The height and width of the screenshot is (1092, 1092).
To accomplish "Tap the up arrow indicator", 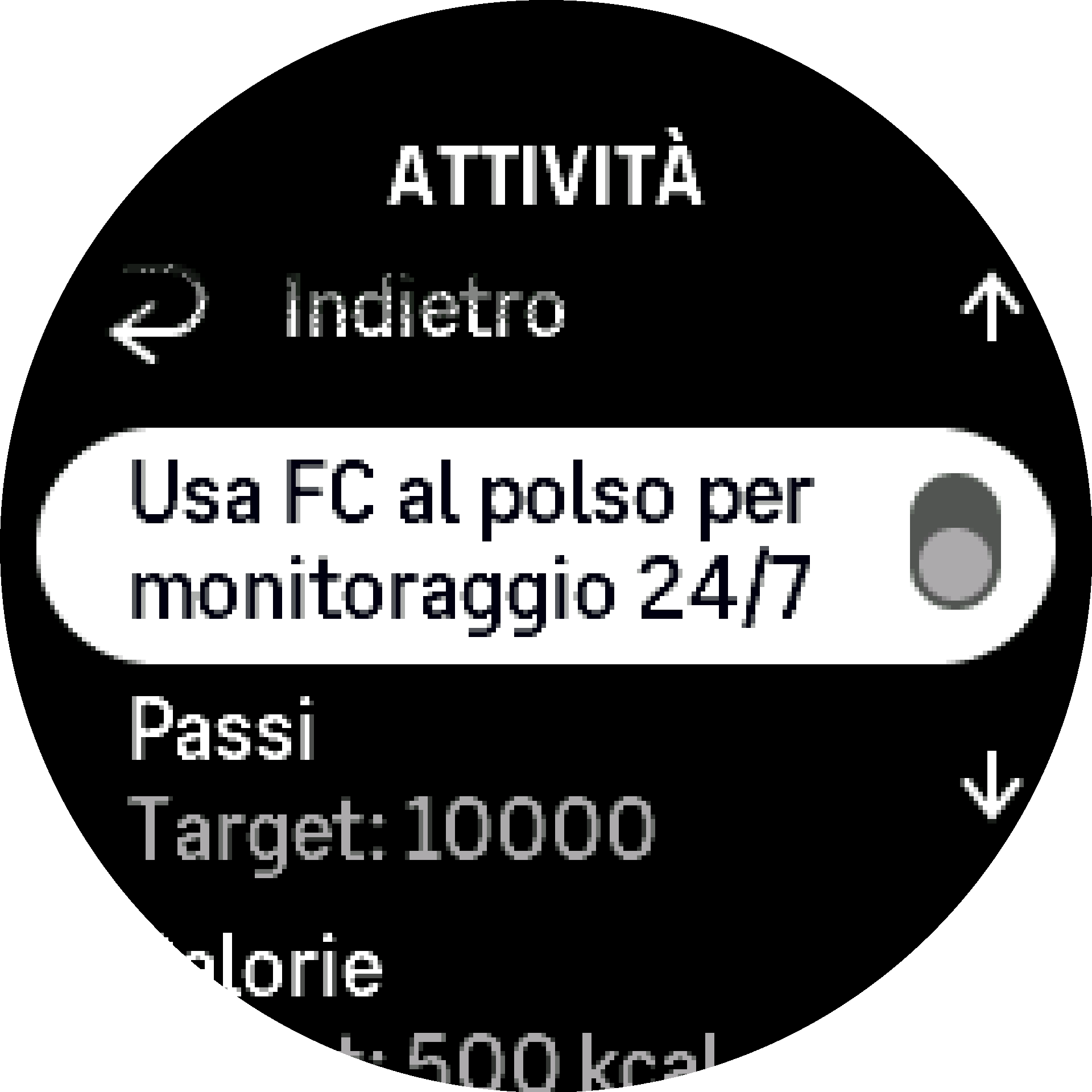I will (991, 307).
